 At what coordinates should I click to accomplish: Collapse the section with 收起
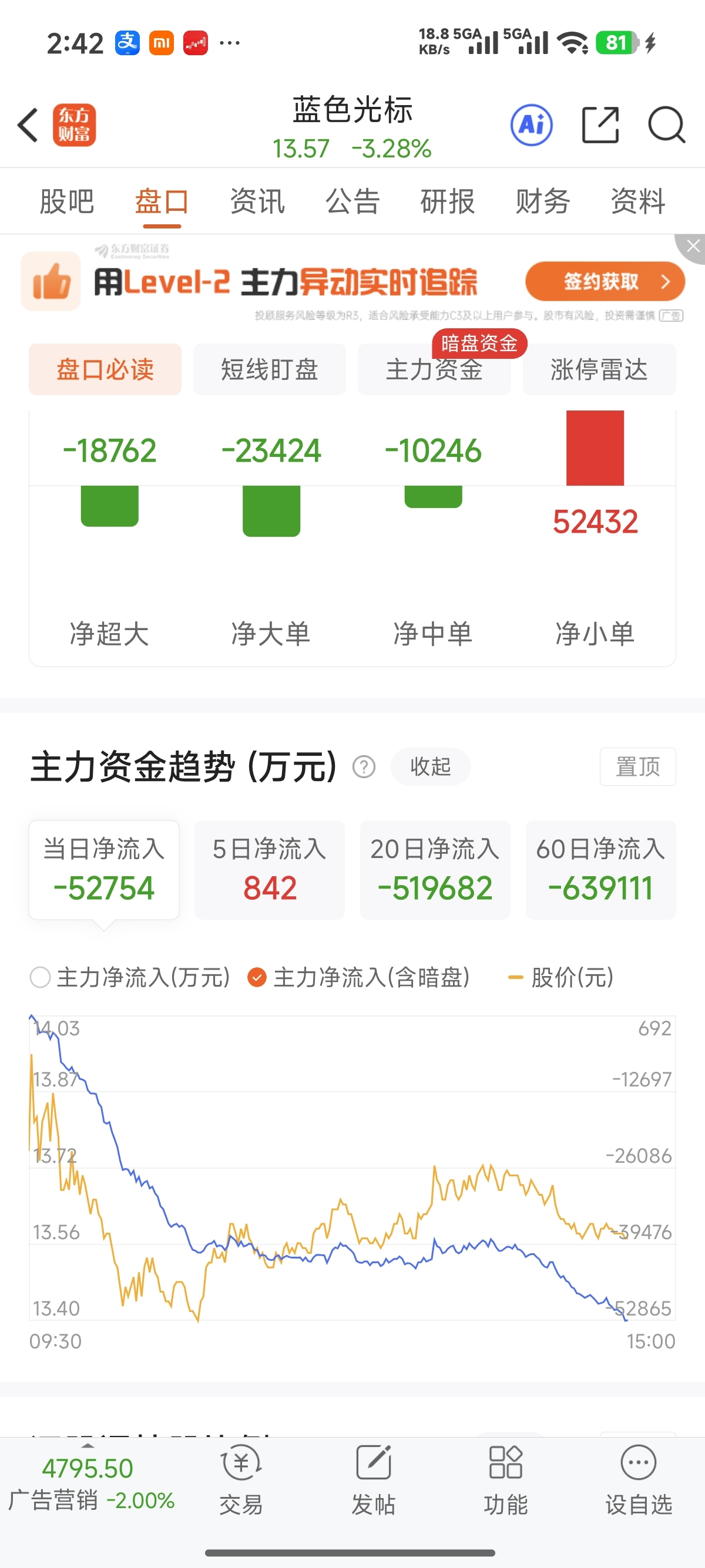431,766
